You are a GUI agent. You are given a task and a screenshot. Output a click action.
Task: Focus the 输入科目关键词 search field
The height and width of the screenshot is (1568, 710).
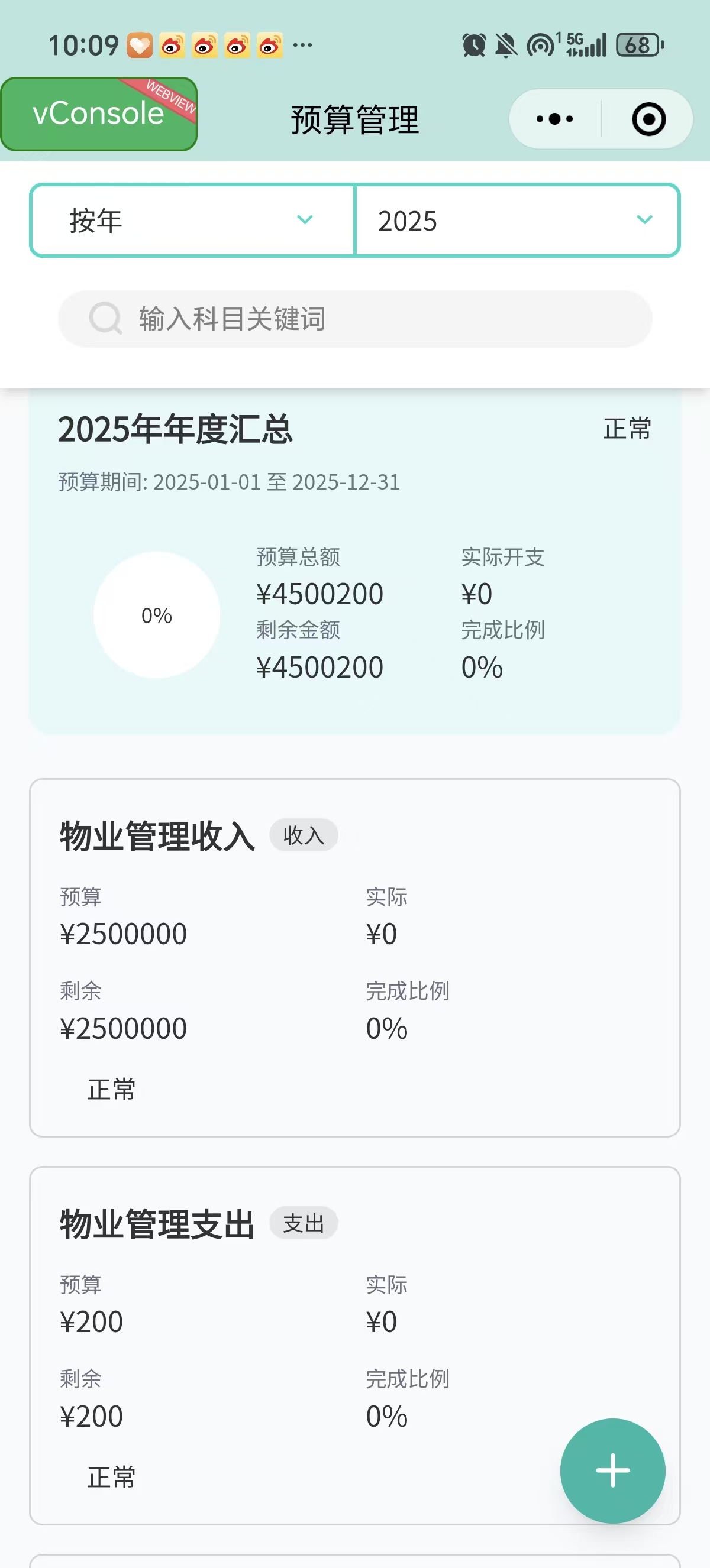click(x=365, y=319)
